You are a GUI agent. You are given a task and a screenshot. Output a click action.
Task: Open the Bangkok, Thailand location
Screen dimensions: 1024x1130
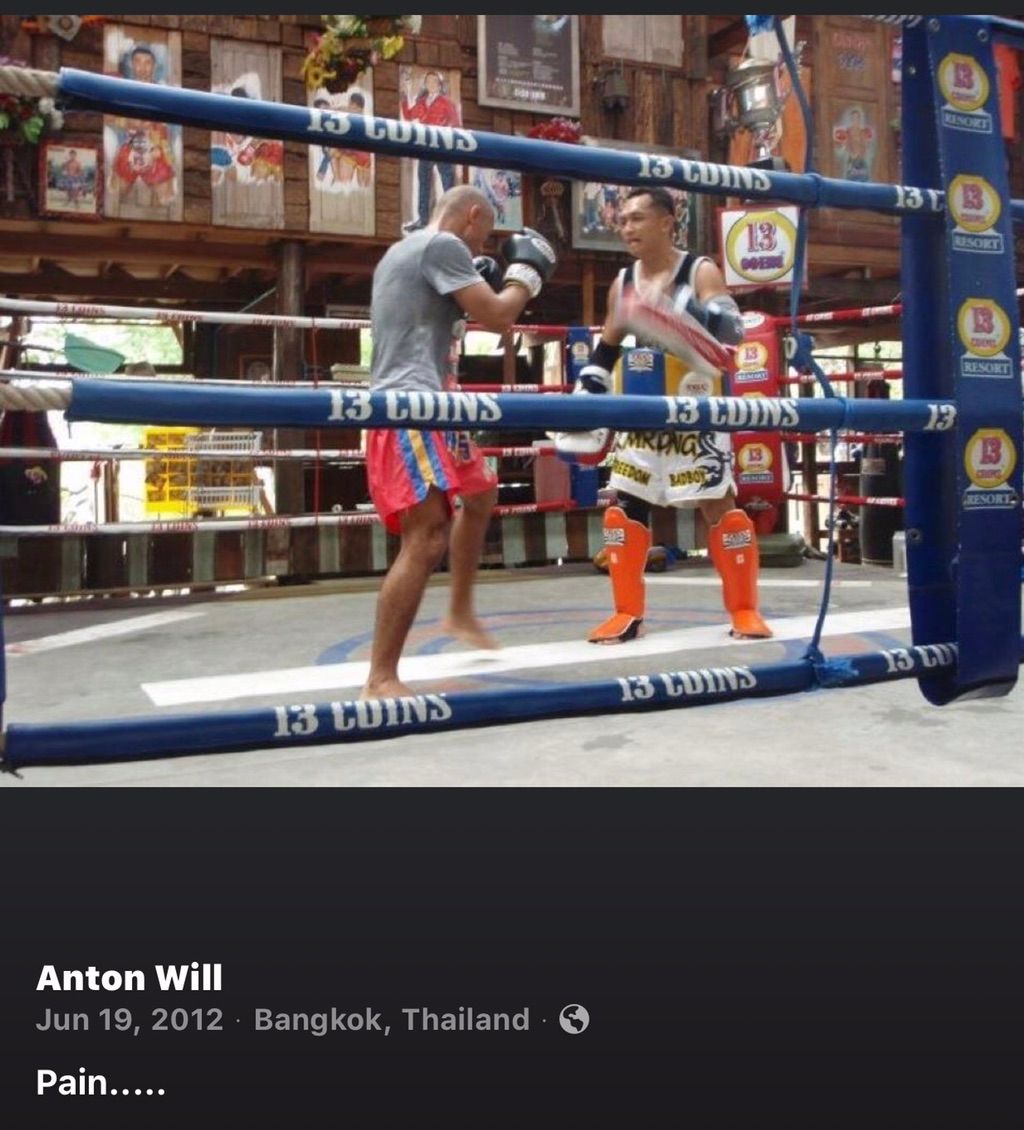(x=391, y=1020)
